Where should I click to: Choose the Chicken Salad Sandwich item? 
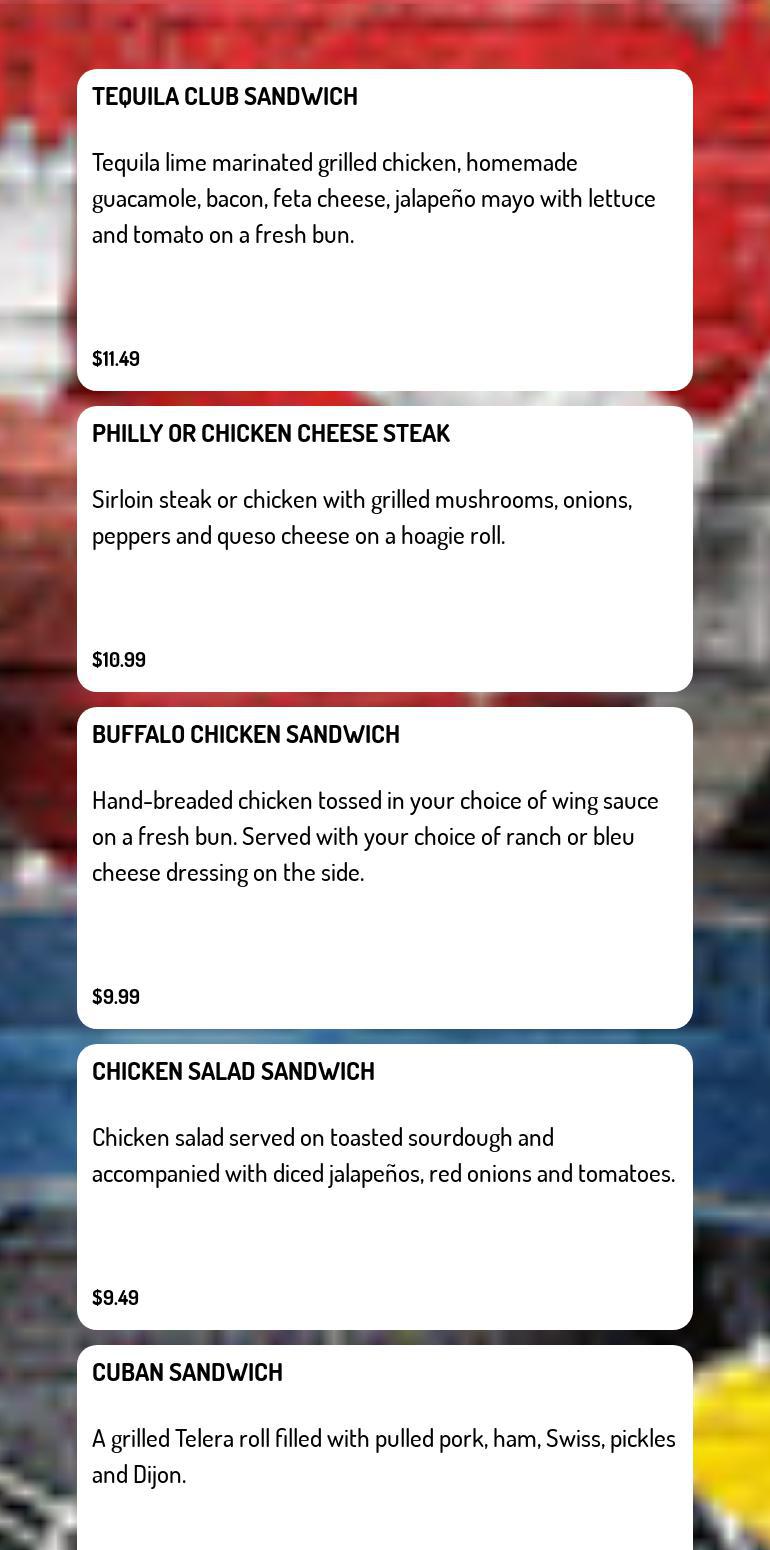point(385,1187)
